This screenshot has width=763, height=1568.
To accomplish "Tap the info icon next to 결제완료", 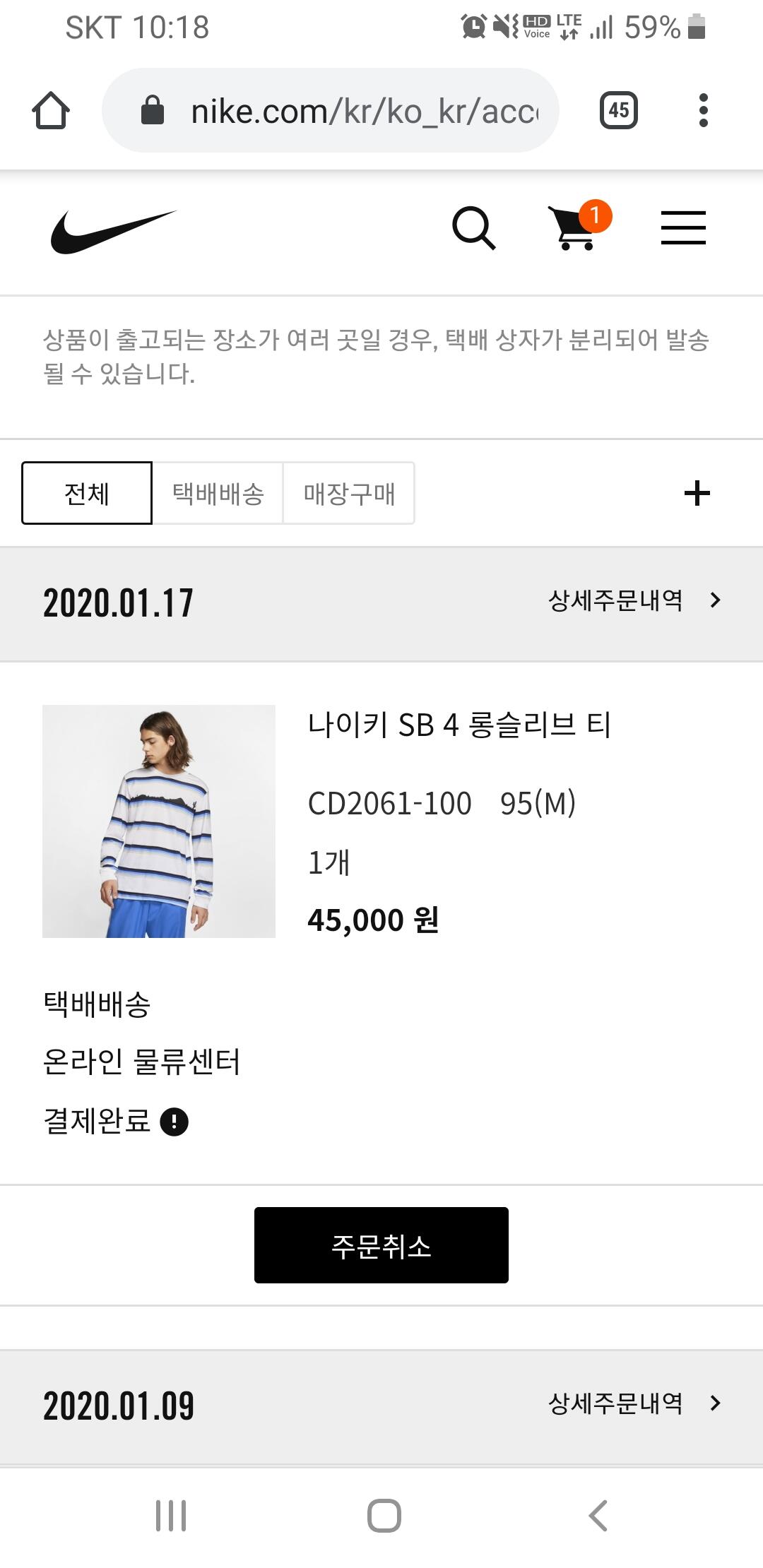I will click(x=174, y=1122).
